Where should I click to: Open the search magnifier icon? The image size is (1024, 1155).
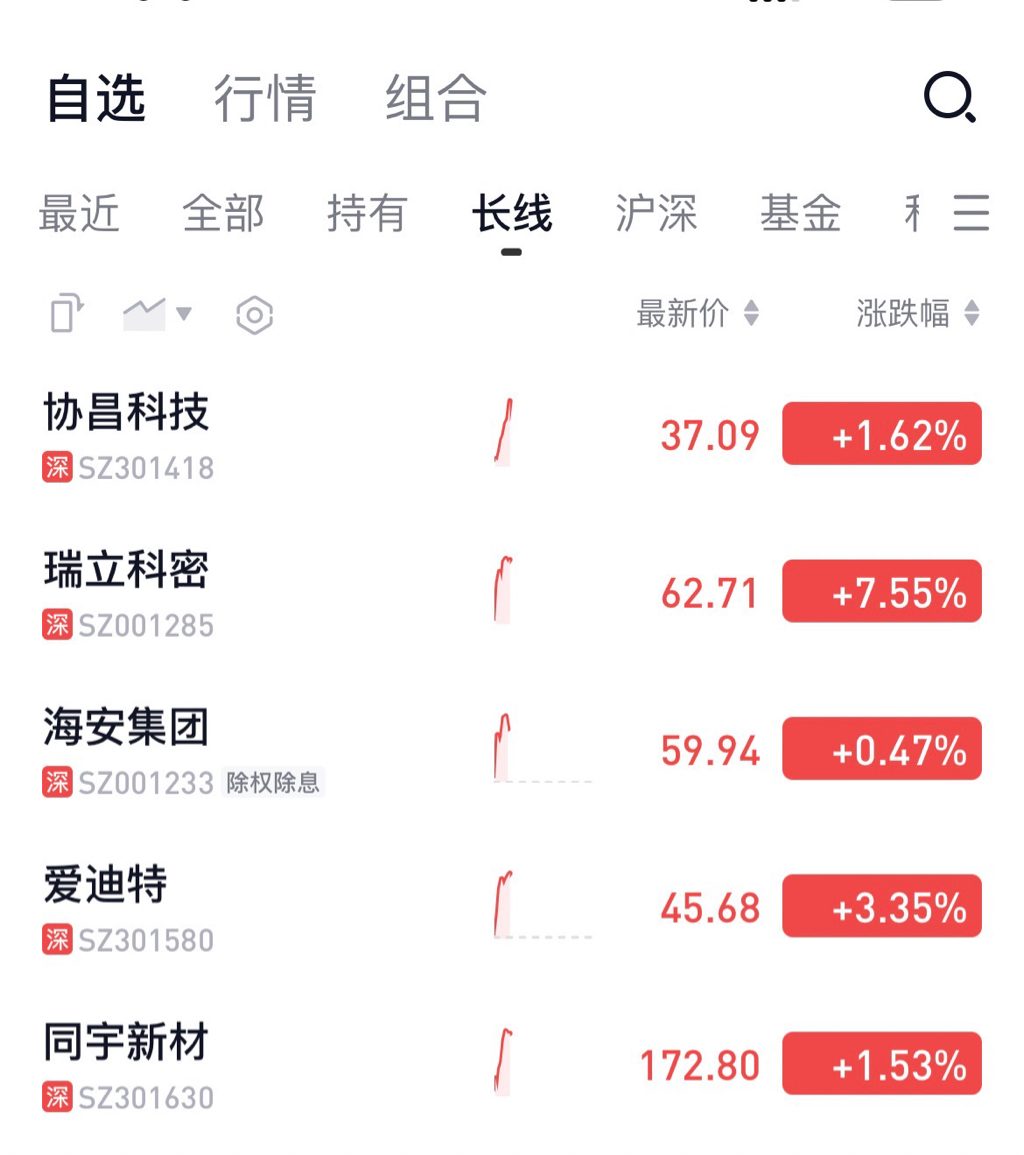click(x=949, y=99)
